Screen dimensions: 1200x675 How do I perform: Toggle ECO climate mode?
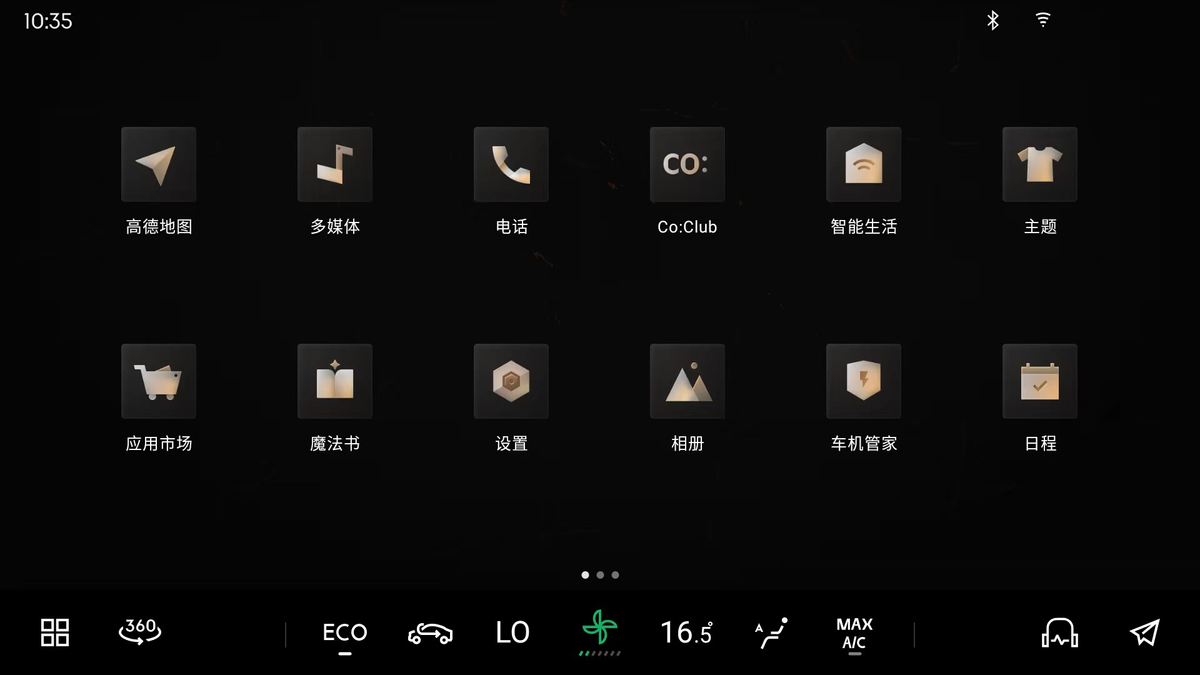pos(345,632)
